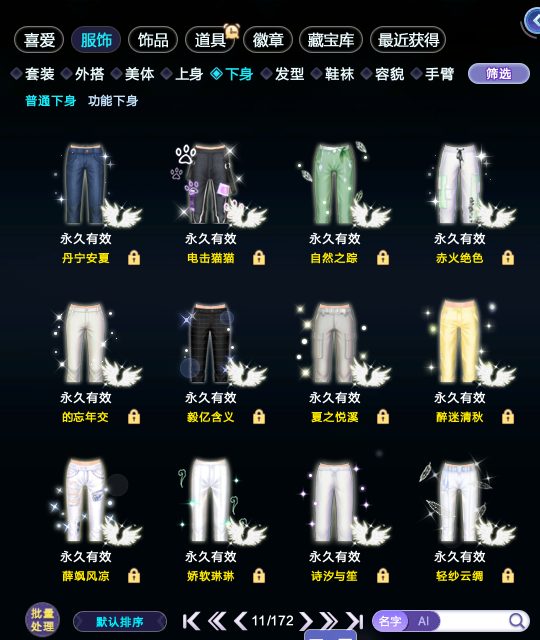Tap the 筛选 filter button
This screenshot has height=640, width=540.
499,74
